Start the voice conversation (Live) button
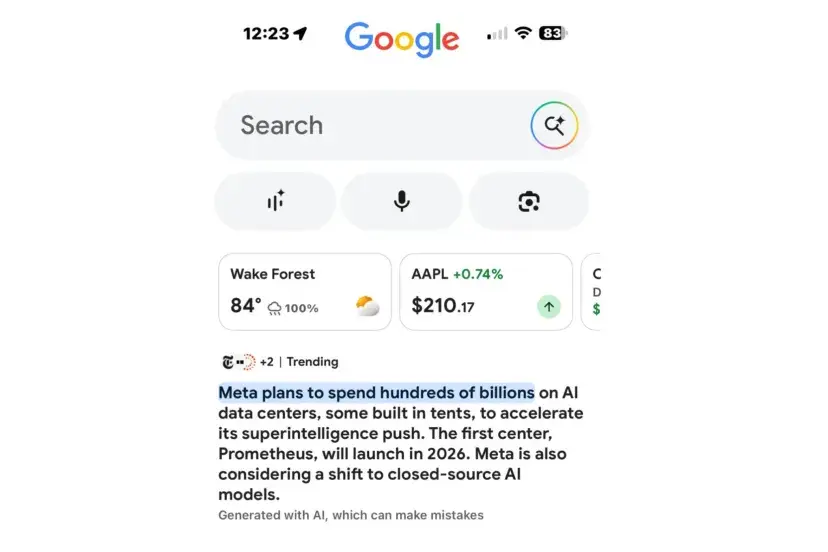 276,201
